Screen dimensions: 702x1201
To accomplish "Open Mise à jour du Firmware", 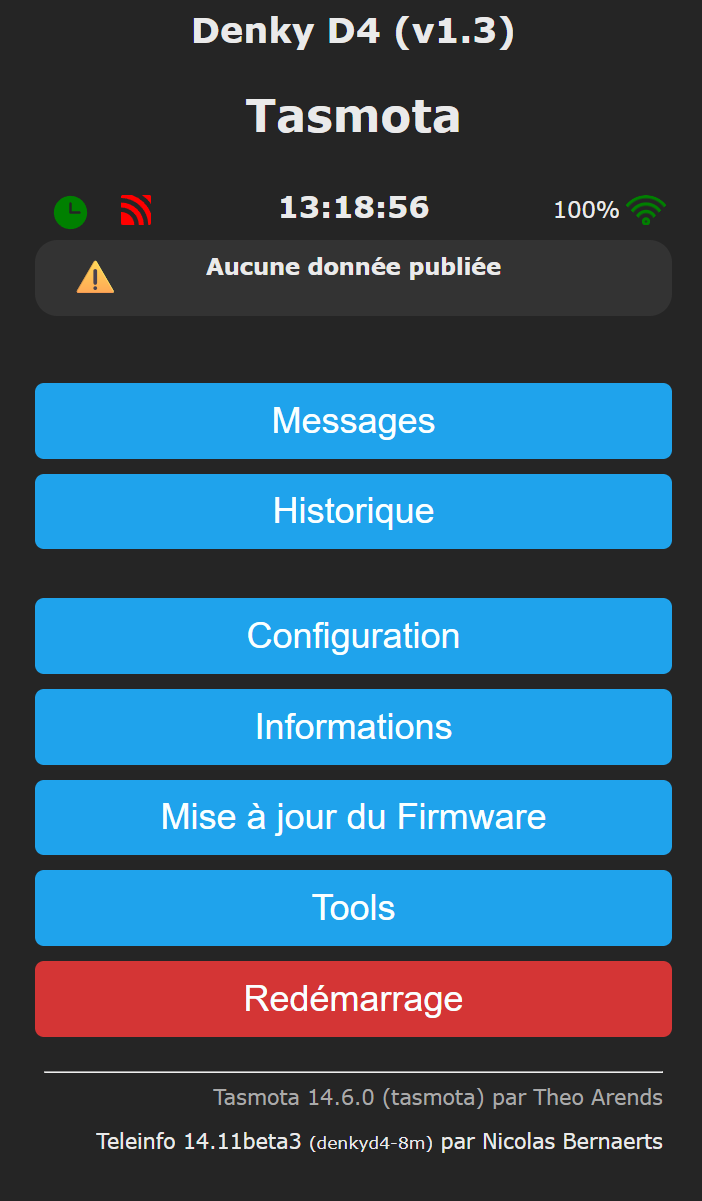I will (353, 817).
